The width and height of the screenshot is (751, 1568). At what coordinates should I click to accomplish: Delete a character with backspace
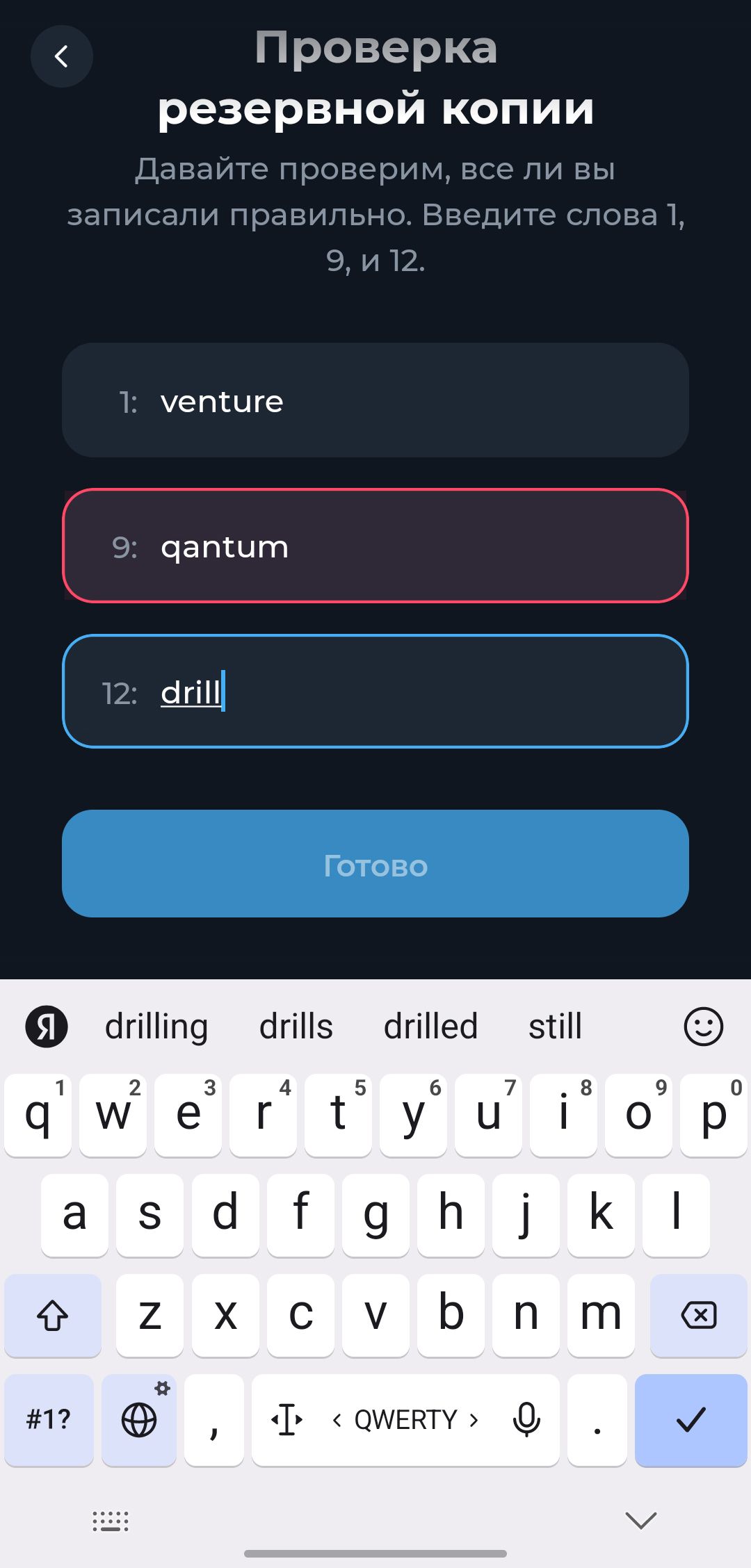pos(698,1315)
